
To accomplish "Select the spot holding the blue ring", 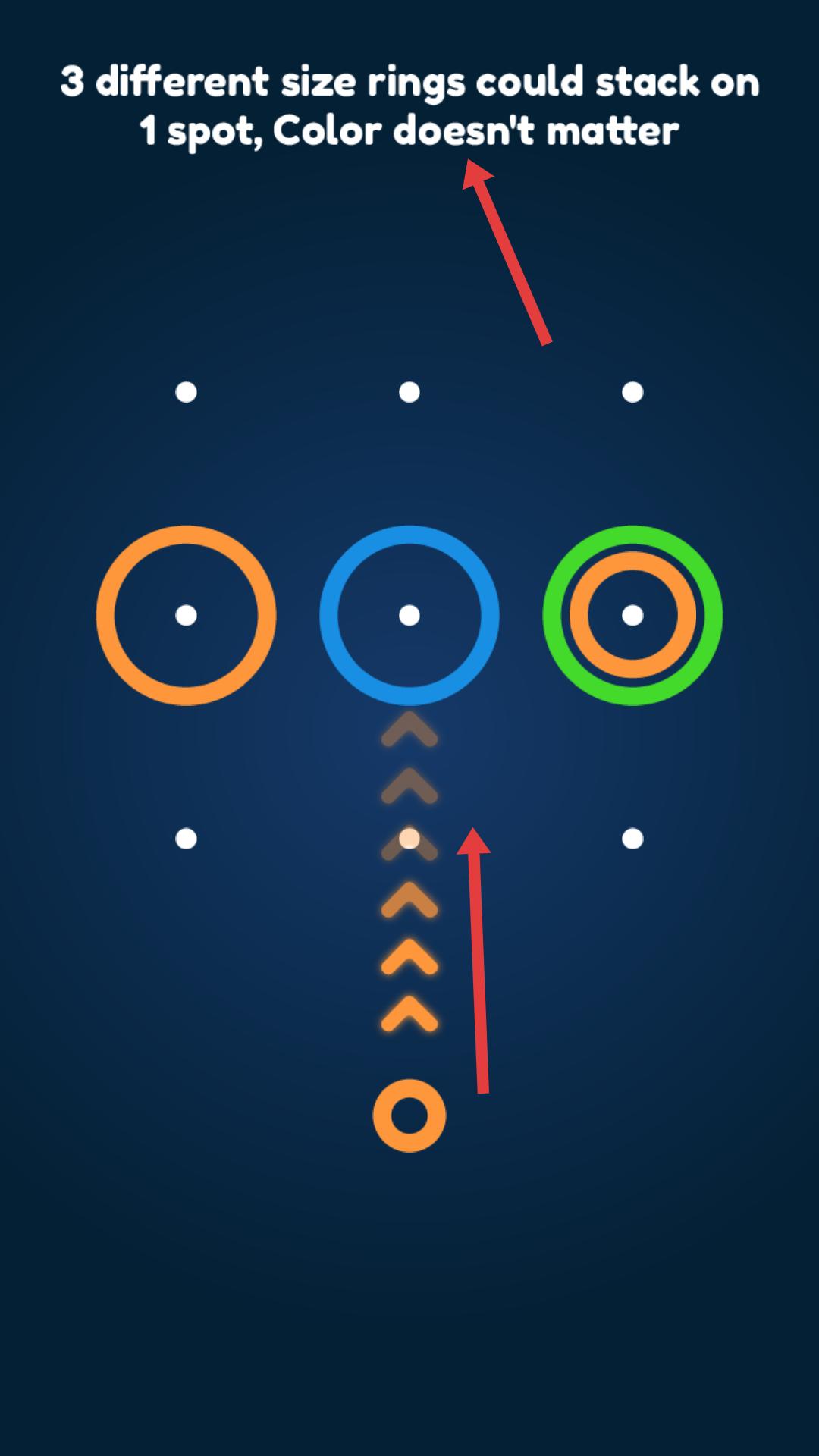I will coord(409,615).
